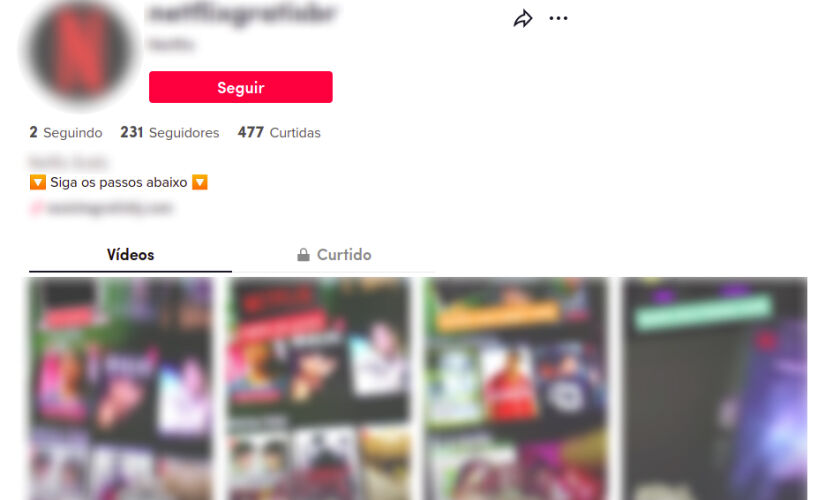
Task: Open the video with the orange banner
Action: click(515, 390)
